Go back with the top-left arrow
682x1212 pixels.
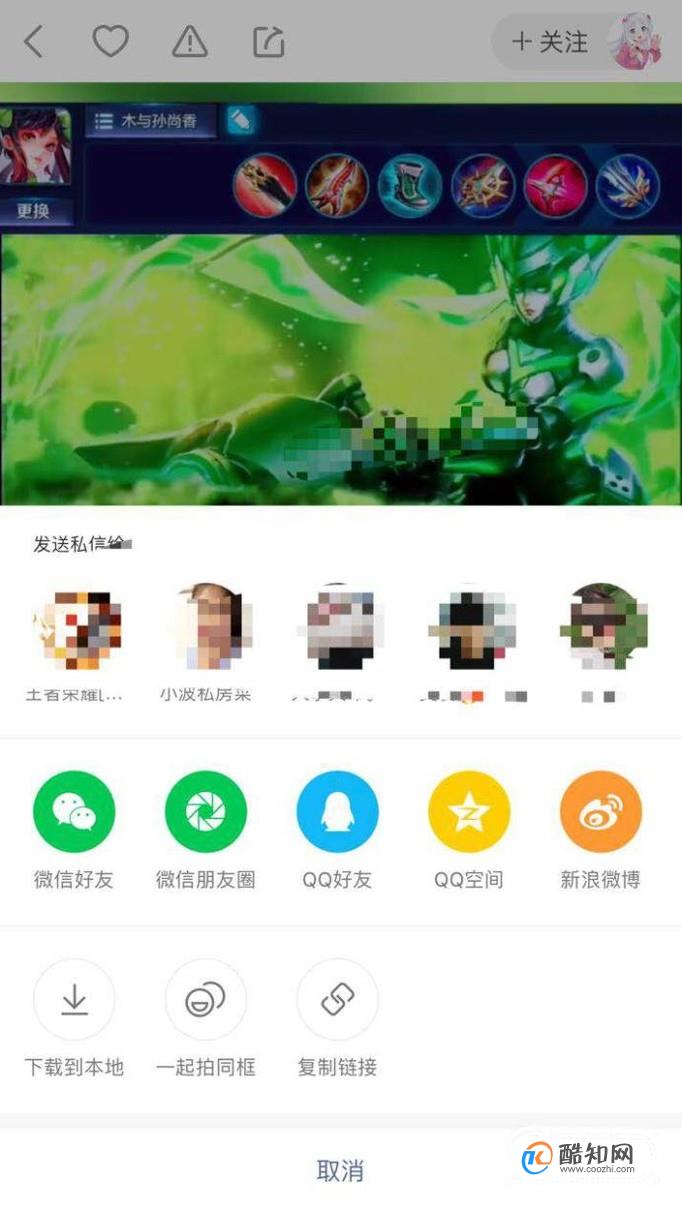tap(34, 42)
